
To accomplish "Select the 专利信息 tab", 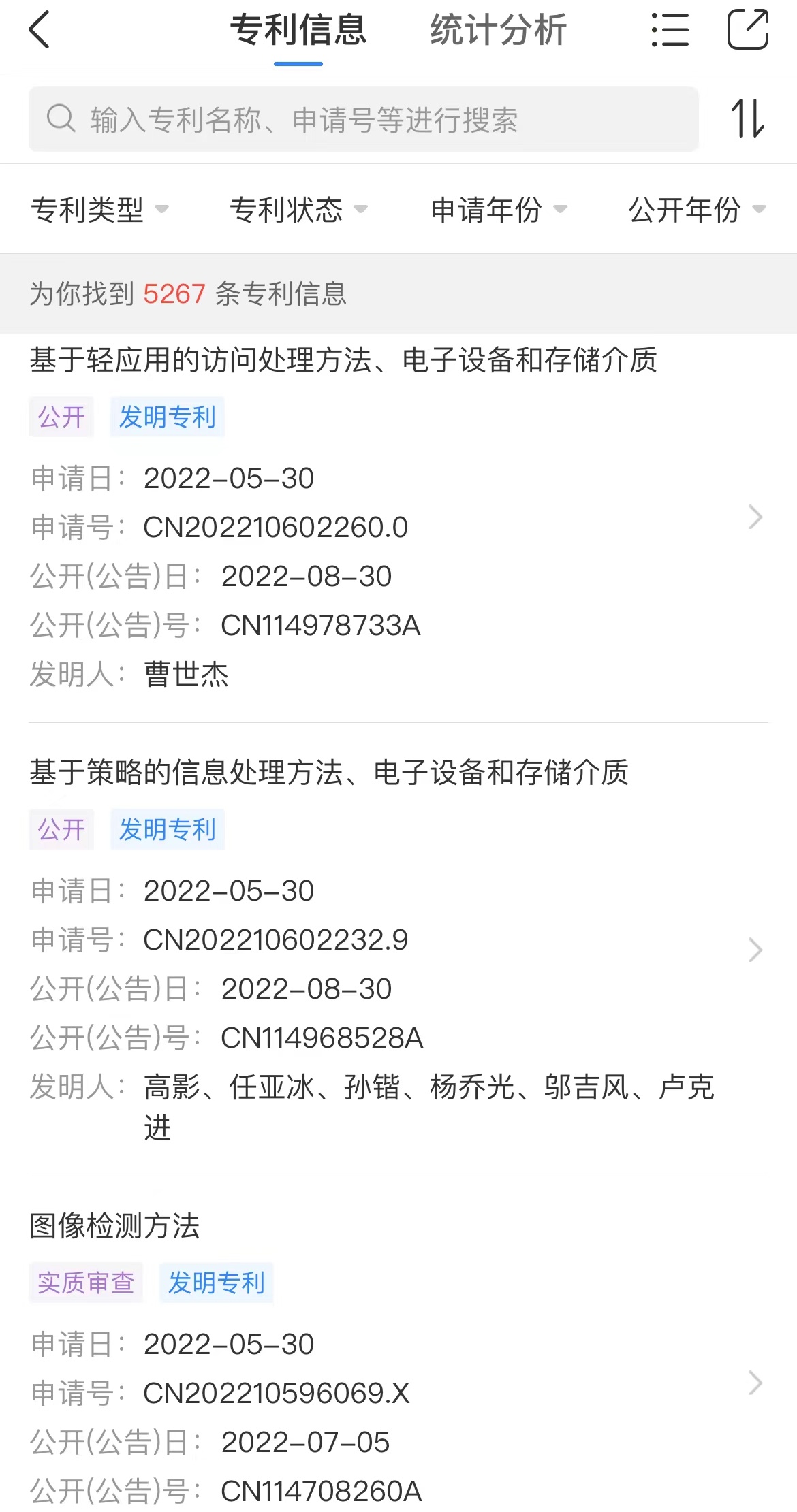I will pos(298,30).
